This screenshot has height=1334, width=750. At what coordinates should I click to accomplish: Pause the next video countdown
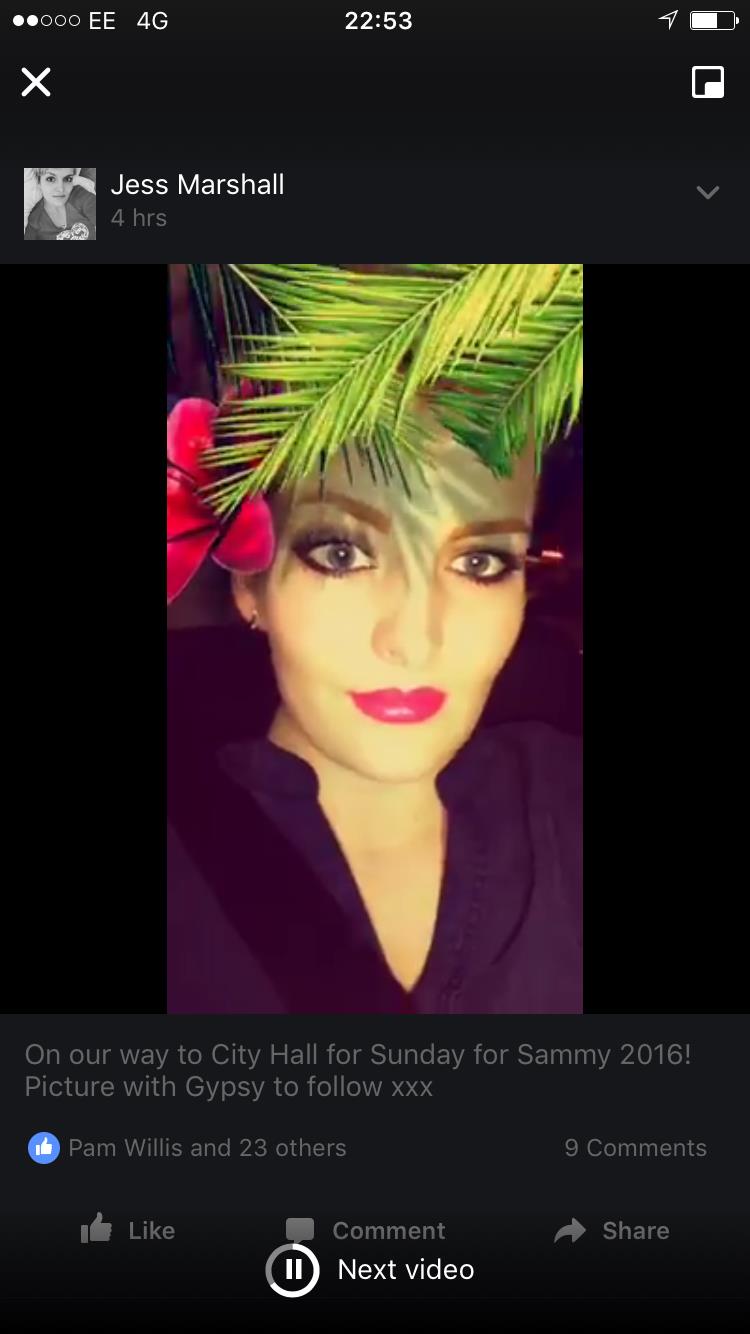292,1270
